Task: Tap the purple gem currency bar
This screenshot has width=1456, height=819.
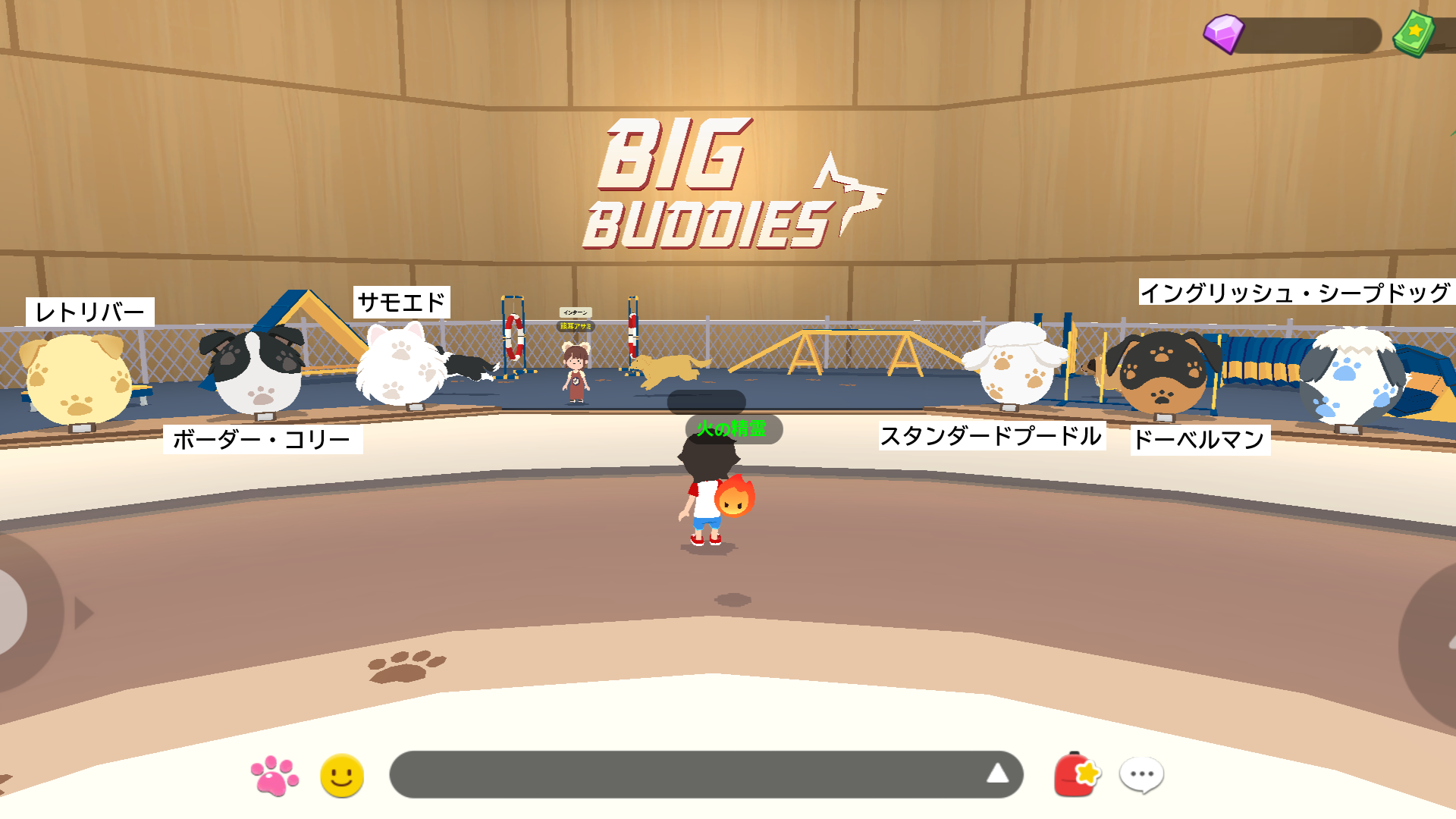Action: (x=1293, y=35)
